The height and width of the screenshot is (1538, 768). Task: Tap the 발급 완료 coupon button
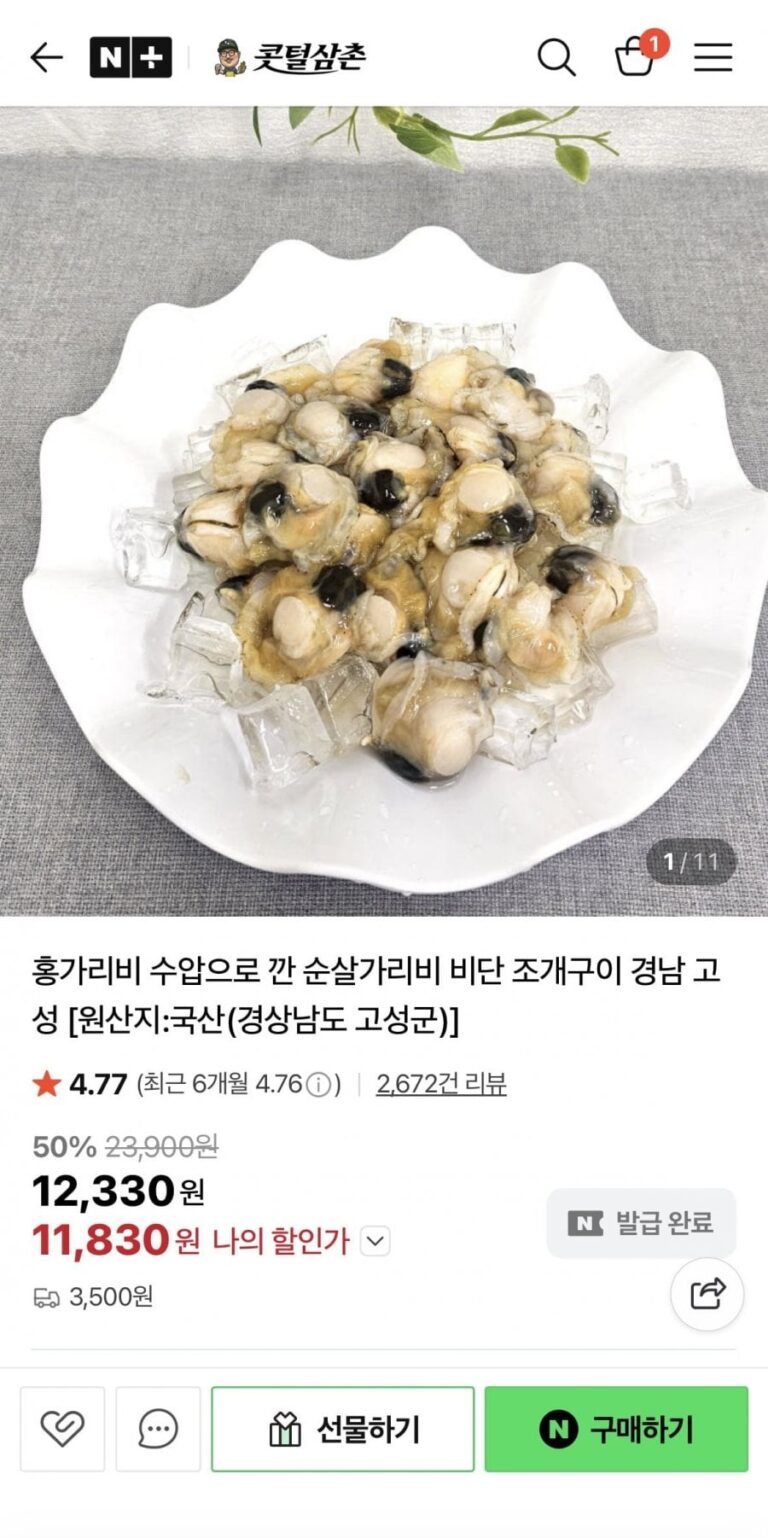[641, 1222]
